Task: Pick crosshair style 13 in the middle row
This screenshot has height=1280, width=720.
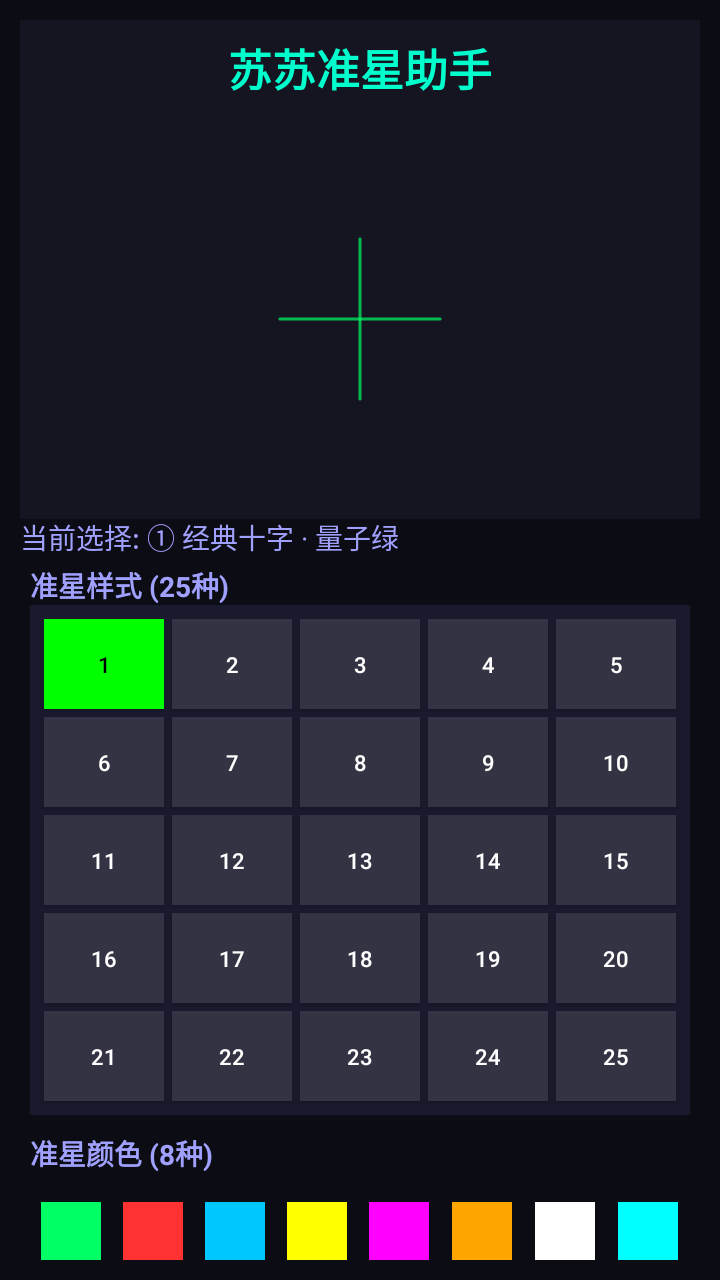Action: [359, 859]
